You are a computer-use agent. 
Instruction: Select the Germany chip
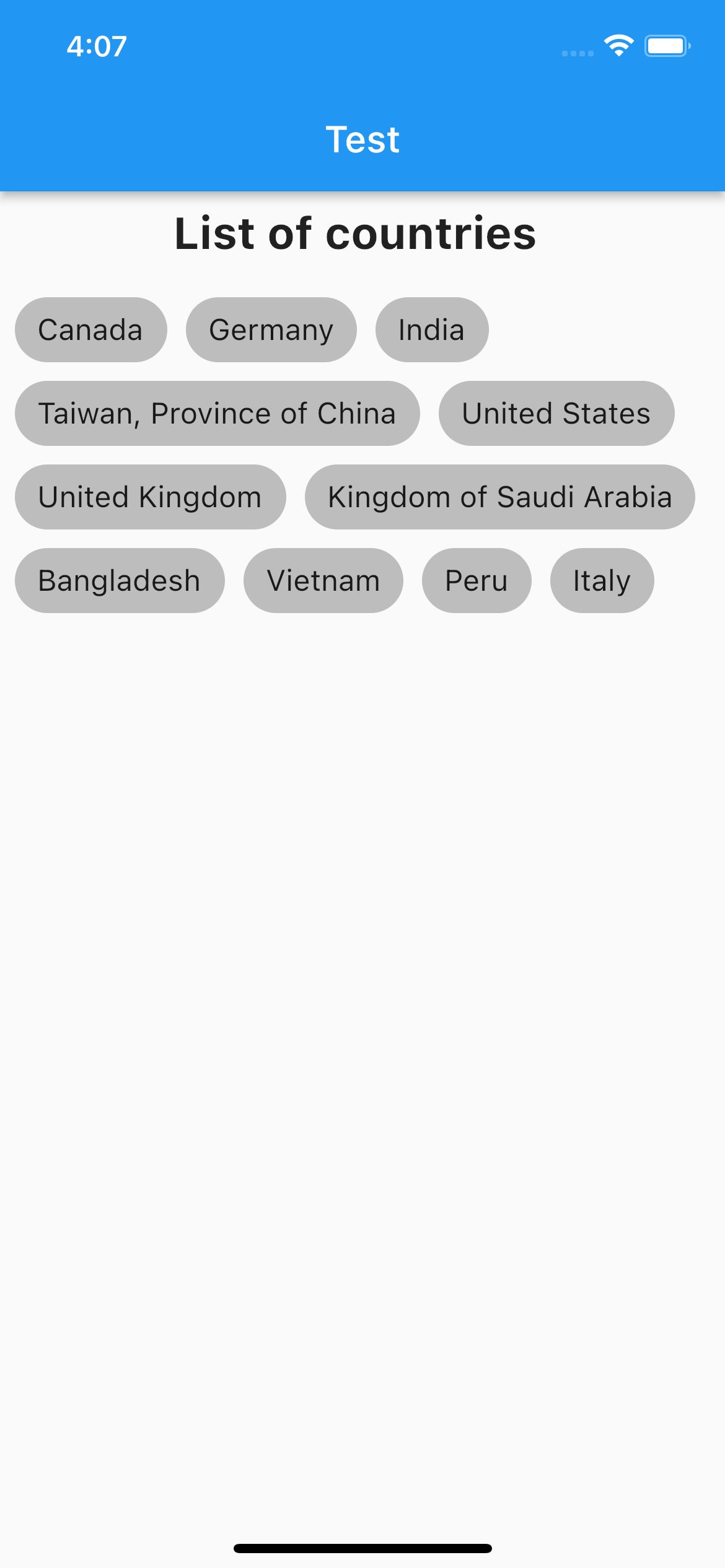tap(271, 329)
